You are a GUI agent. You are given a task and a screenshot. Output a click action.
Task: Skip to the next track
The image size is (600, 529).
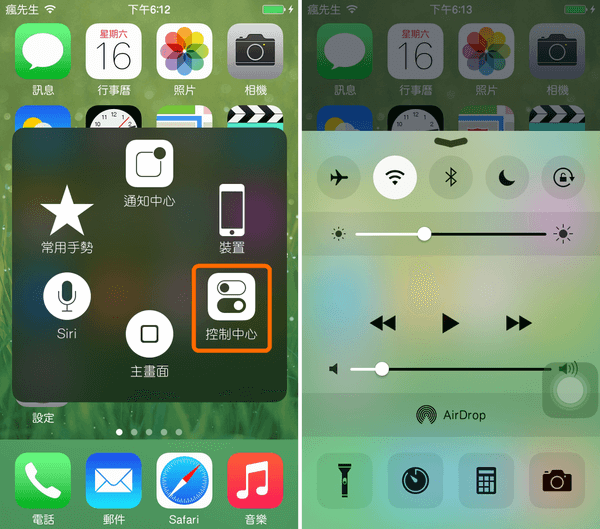click(x=518, y=323)
